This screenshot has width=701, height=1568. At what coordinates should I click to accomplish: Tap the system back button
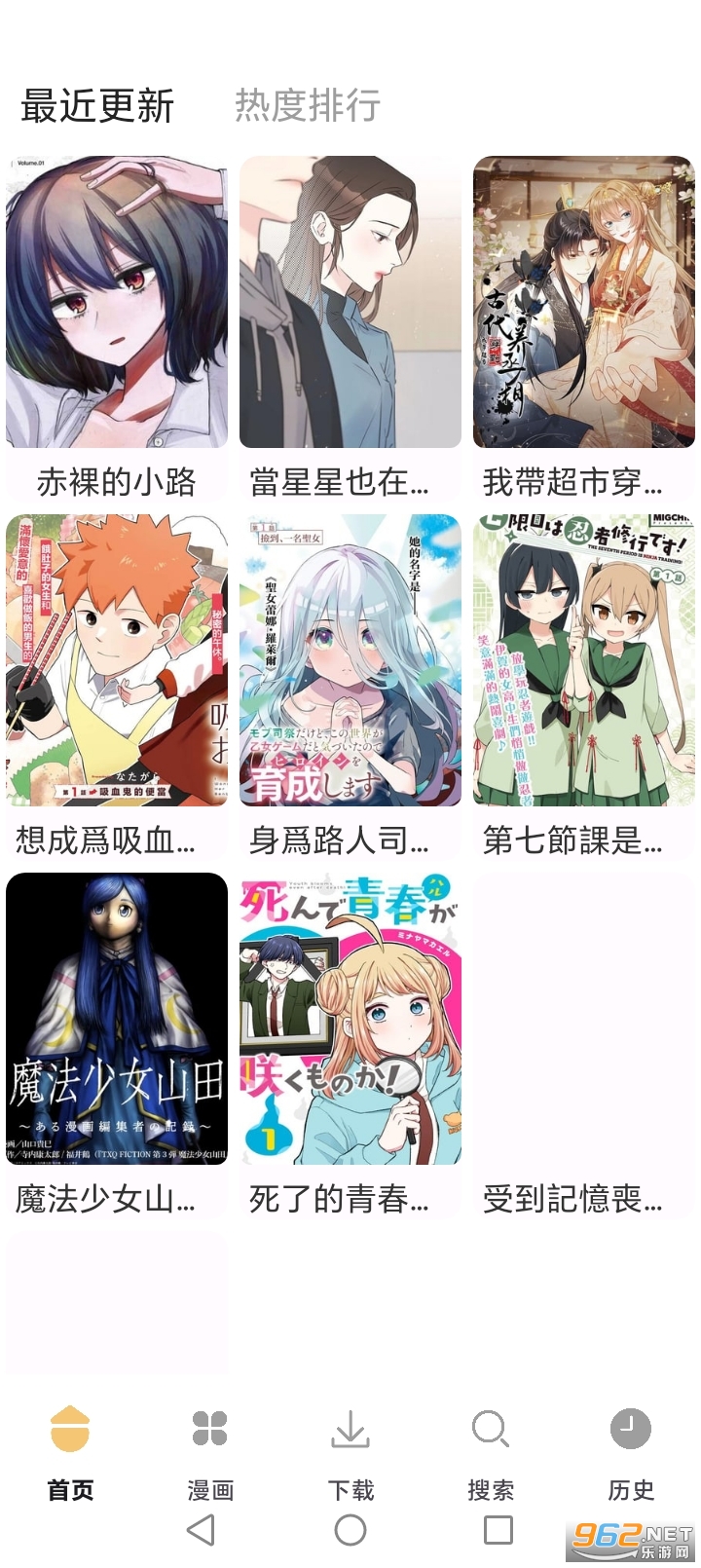coord(202,1530)
